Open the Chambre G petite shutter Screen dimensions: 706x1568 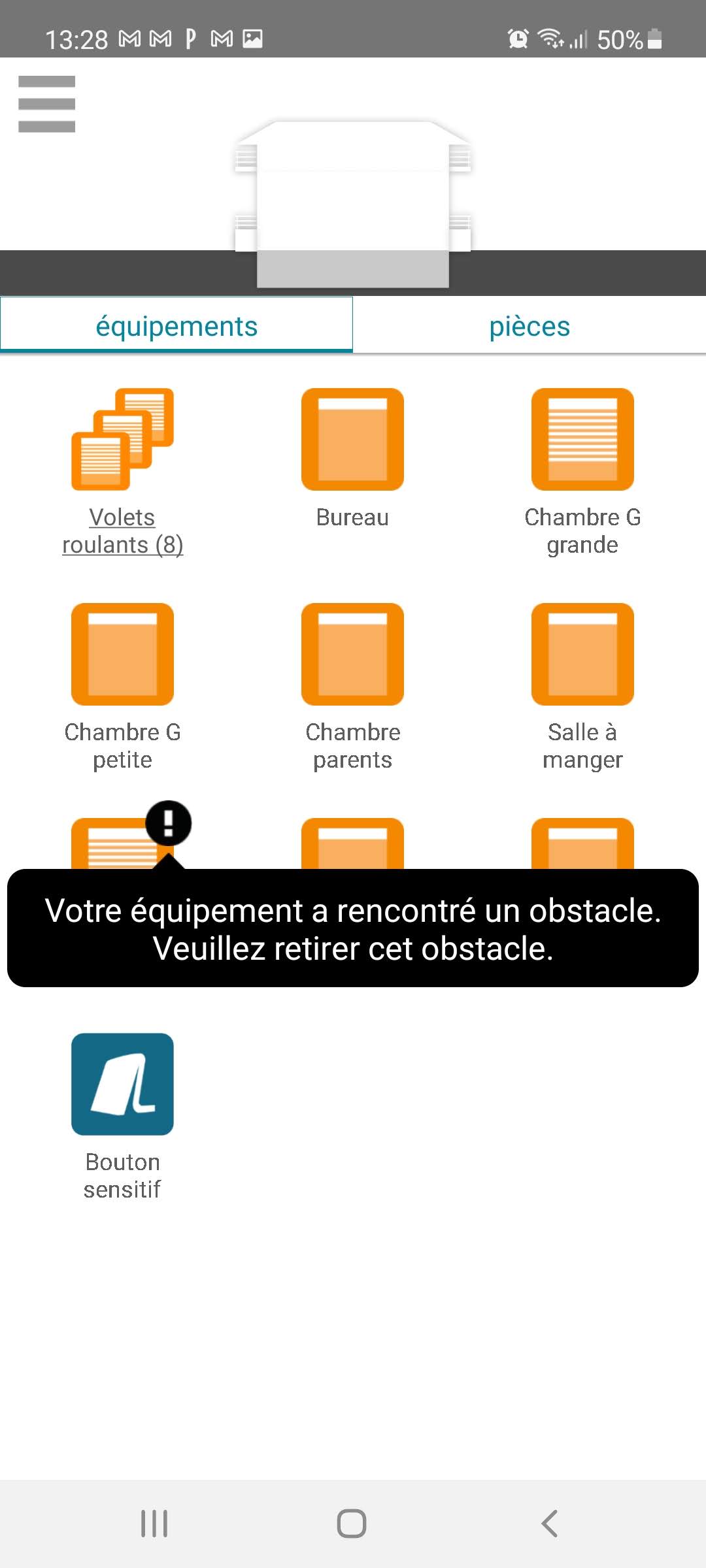pos(122,654)
